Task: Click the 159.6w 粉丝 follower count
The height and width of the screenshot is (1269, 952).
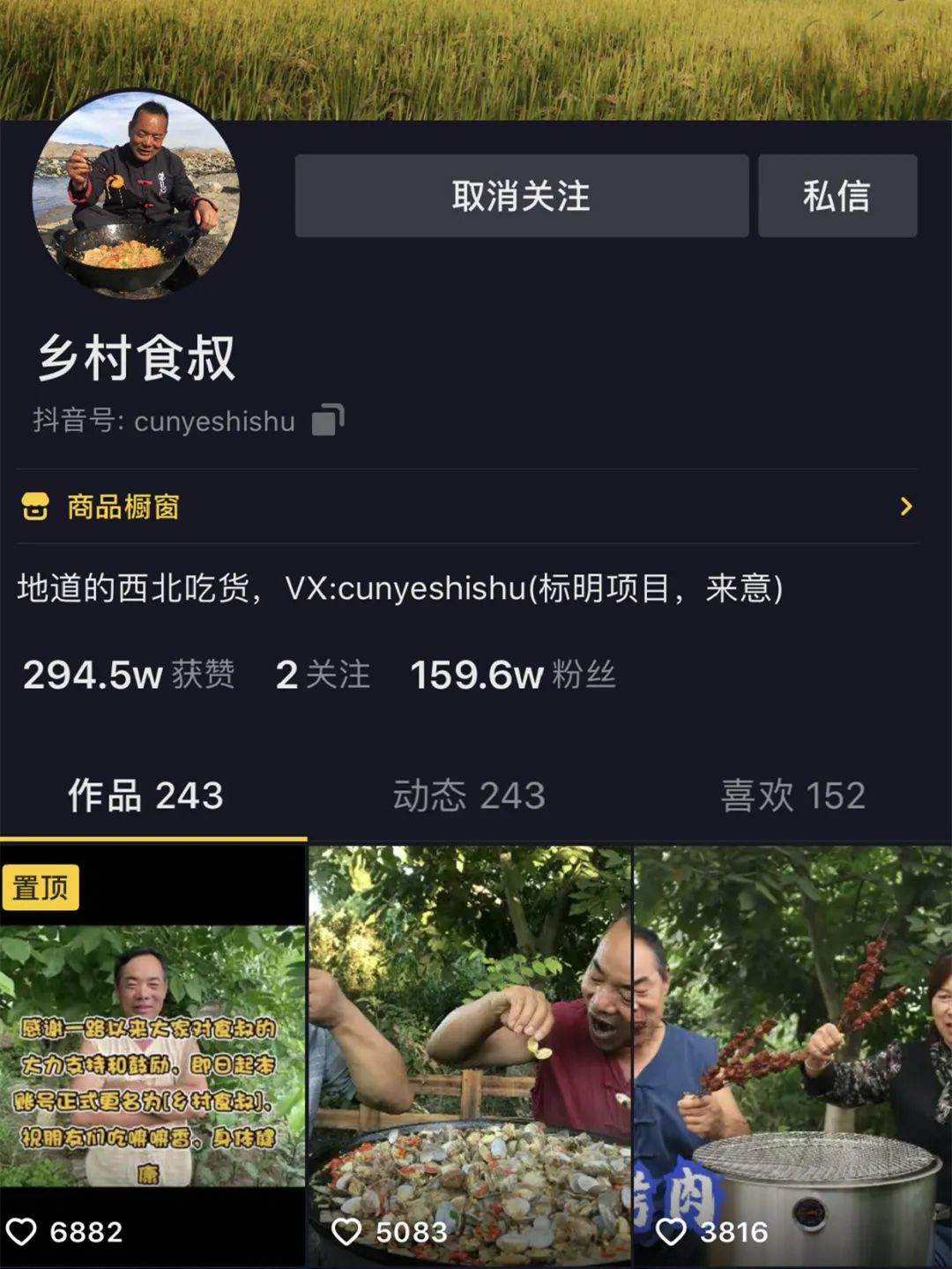Action: (512, 675)
